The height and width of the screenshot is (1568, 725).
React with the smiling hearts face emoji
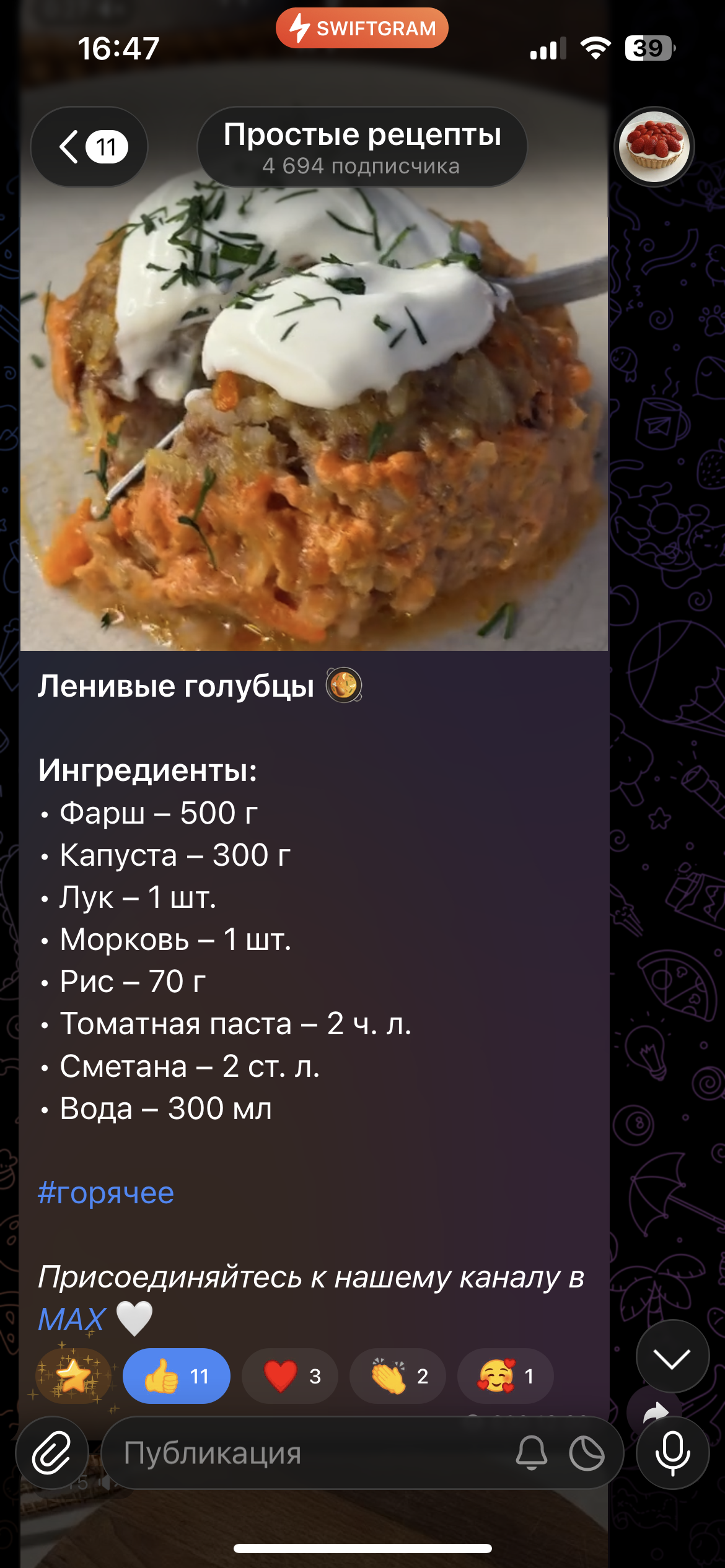505,1376
